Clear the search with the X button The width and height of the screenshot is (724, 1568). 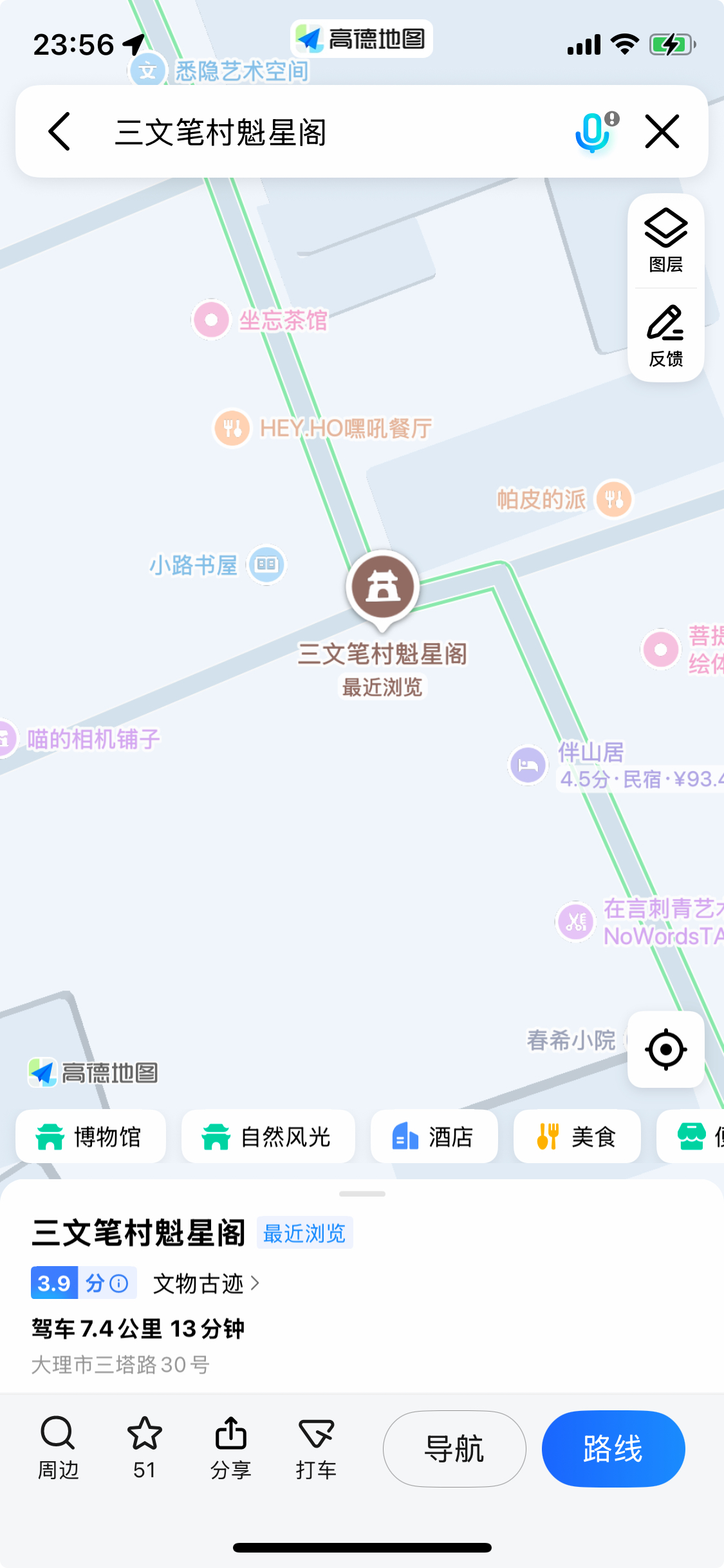(662, 131)
